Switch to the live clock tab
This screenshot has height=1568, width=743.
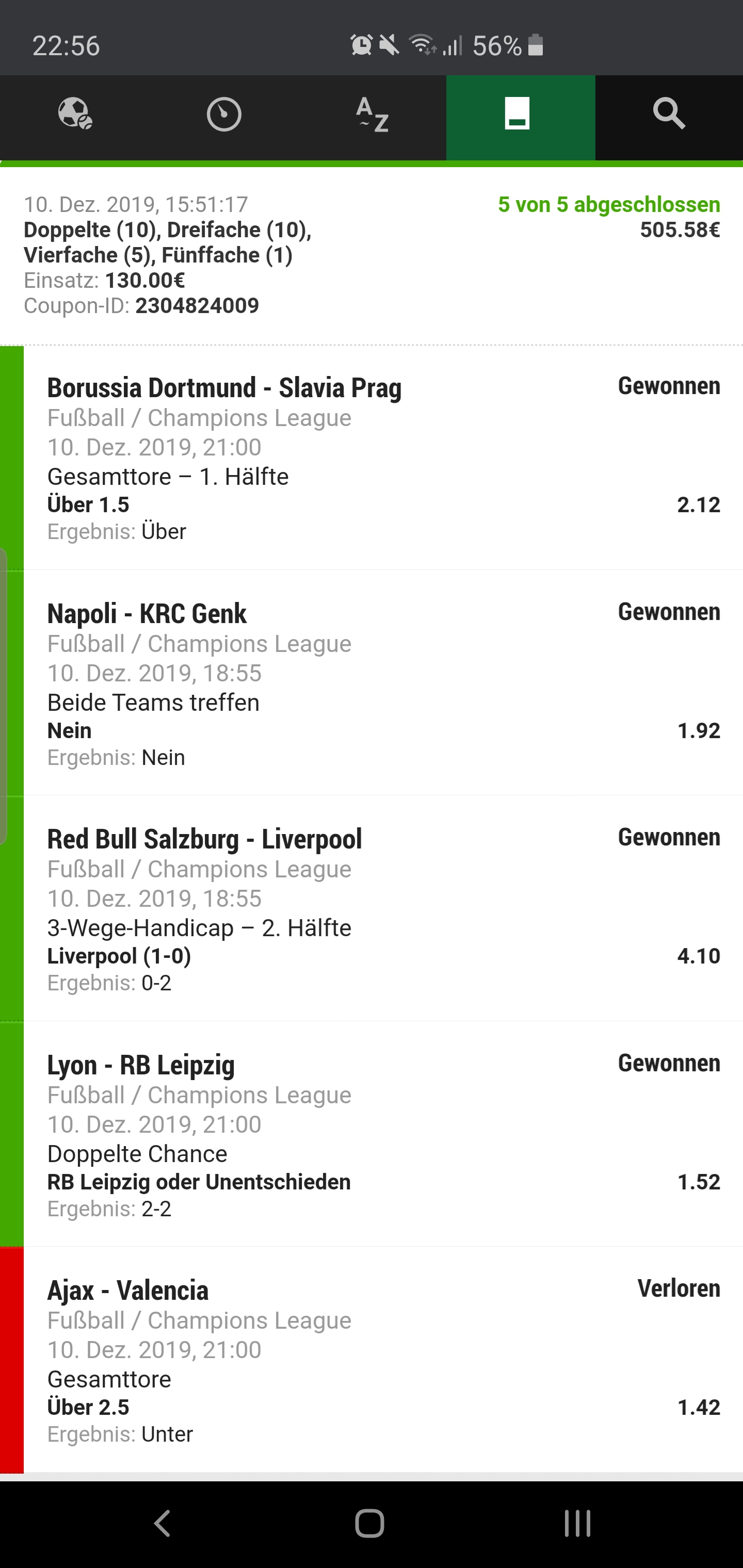click(x=223, y=114)
